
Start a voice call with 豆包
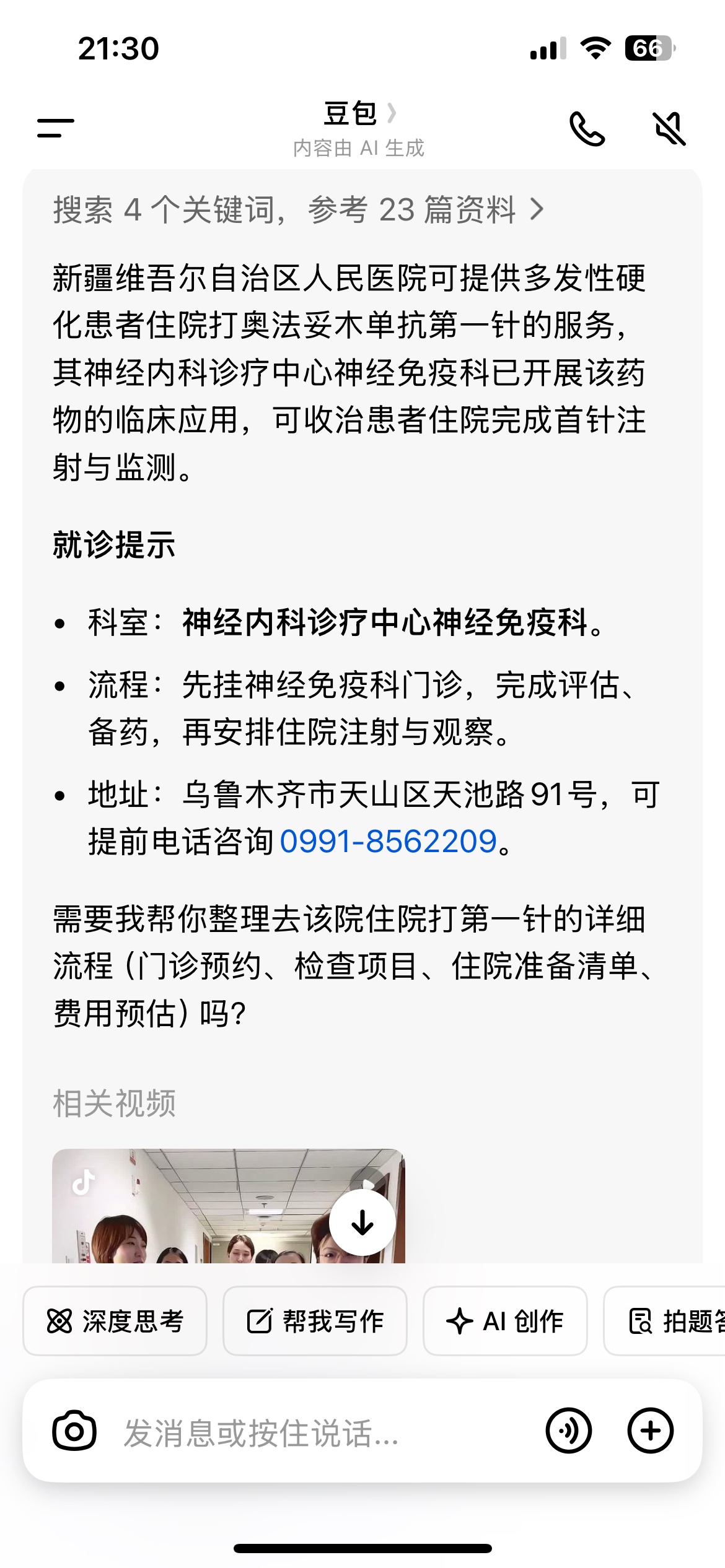pos(586,128)
